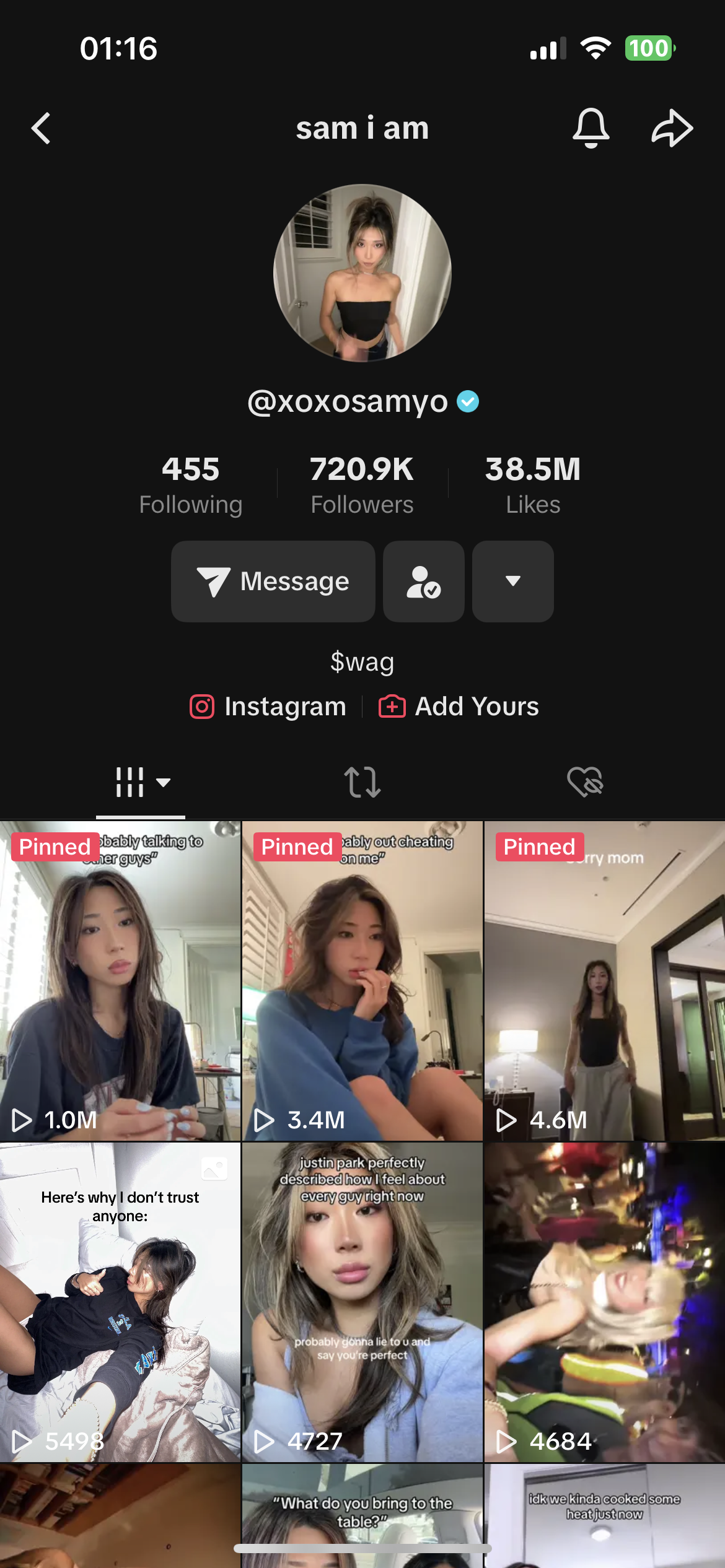The width and height of the screenshot is (725, 1568).
Task: Switch to the reposts tab
Action: click(362, 782)
